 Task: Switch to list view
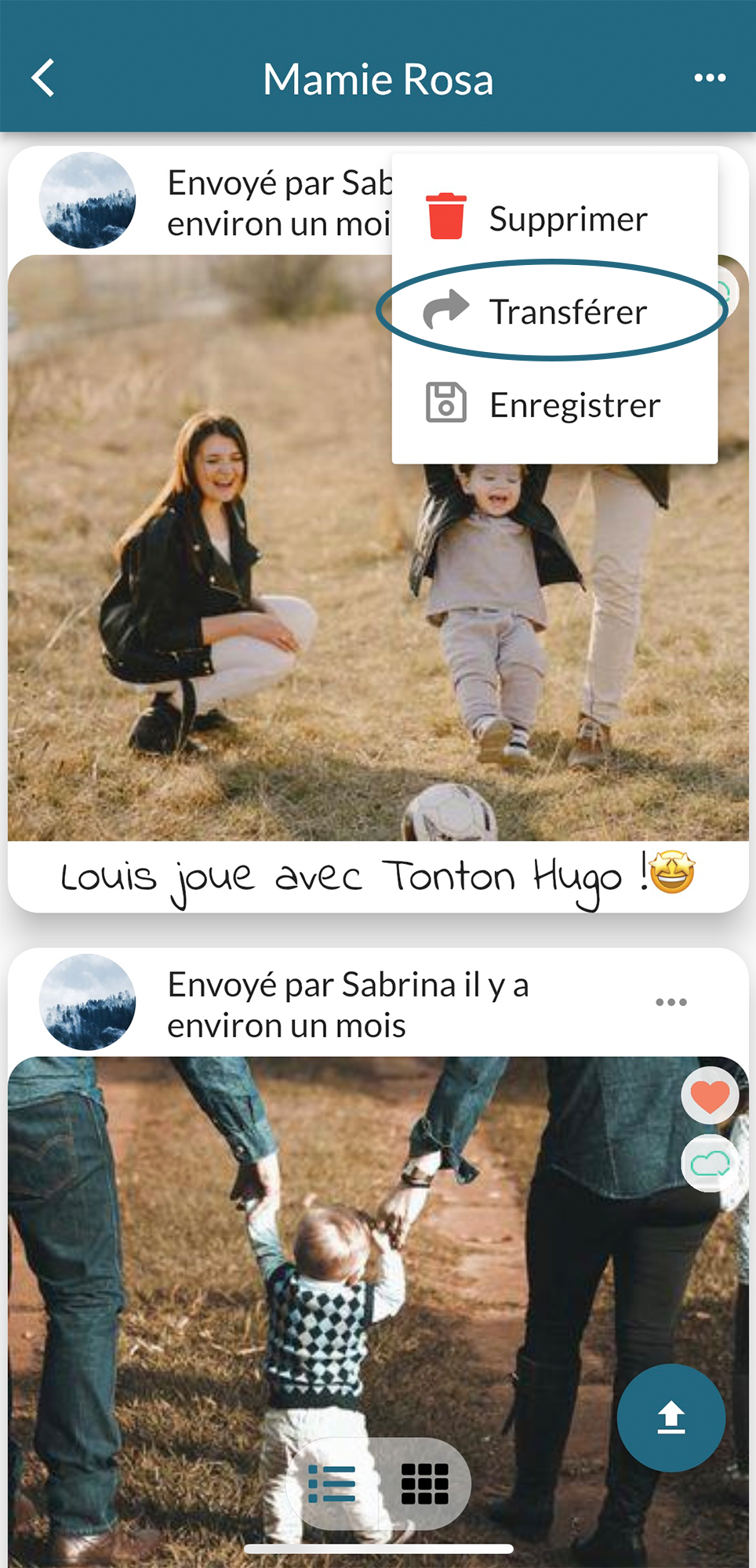(x=333, y=1483)
